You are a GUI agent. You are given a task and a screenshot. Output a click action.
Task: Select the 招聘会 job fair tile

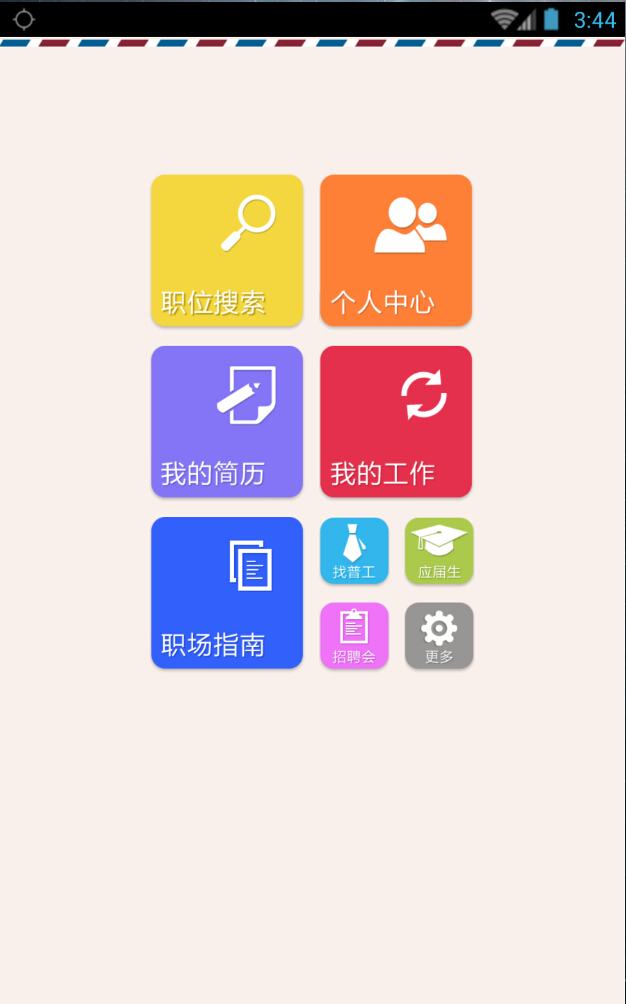coord(354,635)
